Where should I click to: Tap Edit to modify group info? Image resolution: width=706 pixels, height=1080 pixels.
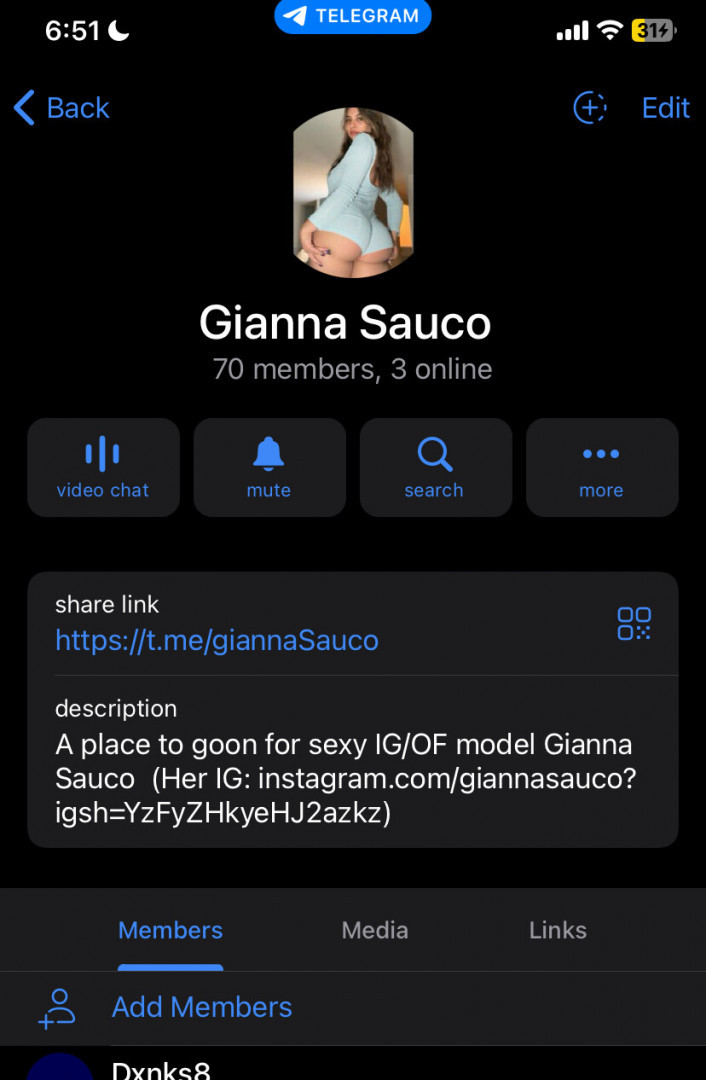click(665, 108)
